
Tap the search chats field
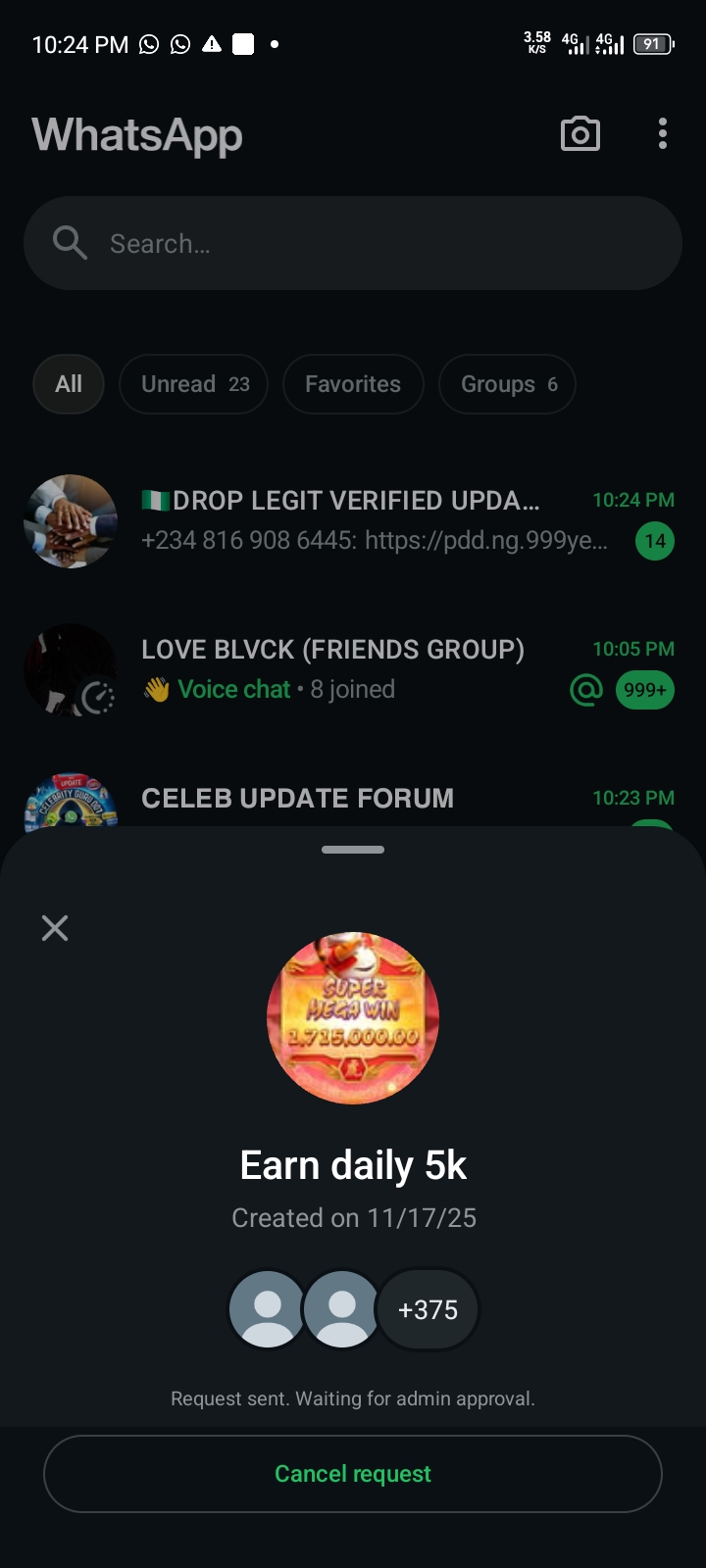coord(353,243)
